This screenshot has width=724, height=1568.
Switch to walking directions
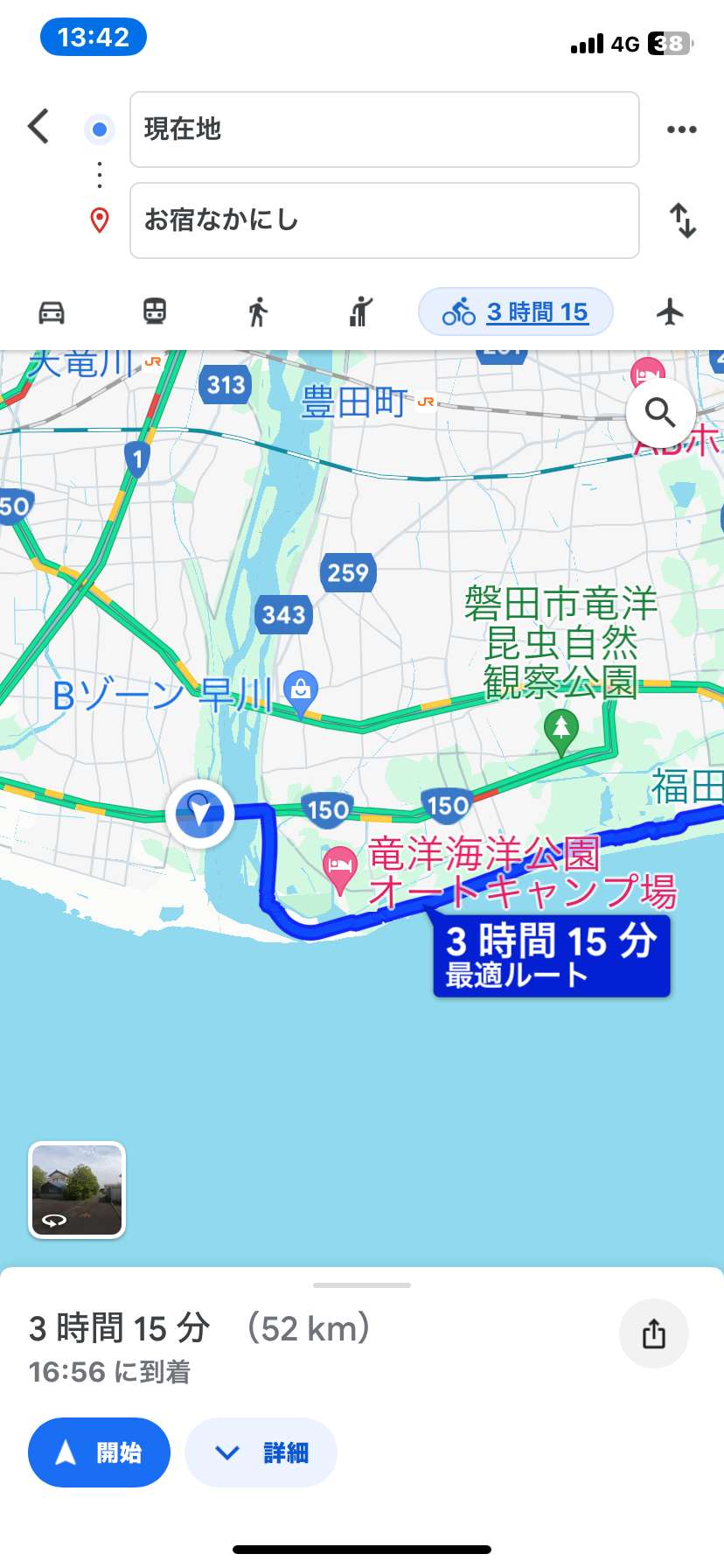(x=257, y=312)
